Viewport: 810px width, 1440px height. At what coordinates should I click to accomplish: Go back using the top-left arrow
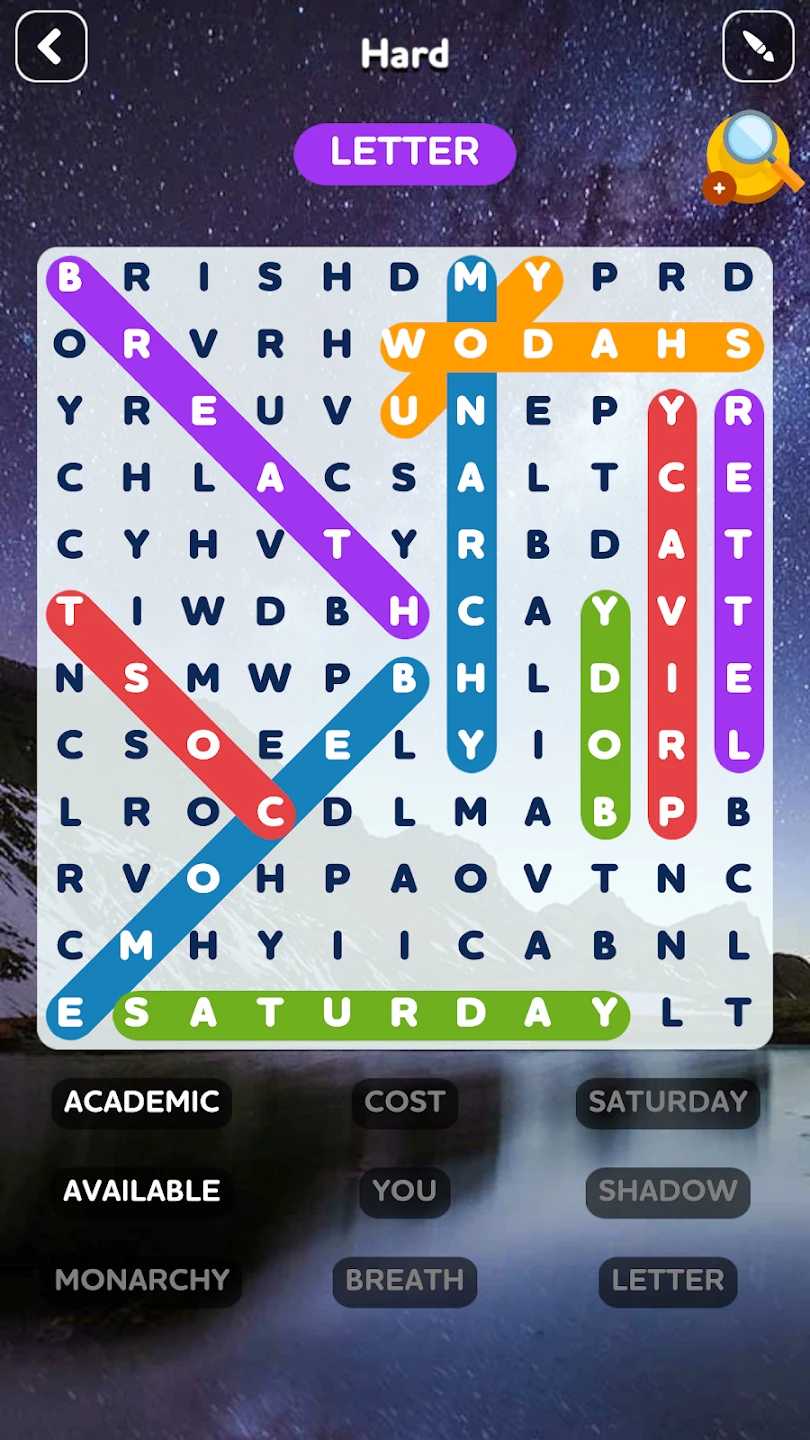(51, 46)
